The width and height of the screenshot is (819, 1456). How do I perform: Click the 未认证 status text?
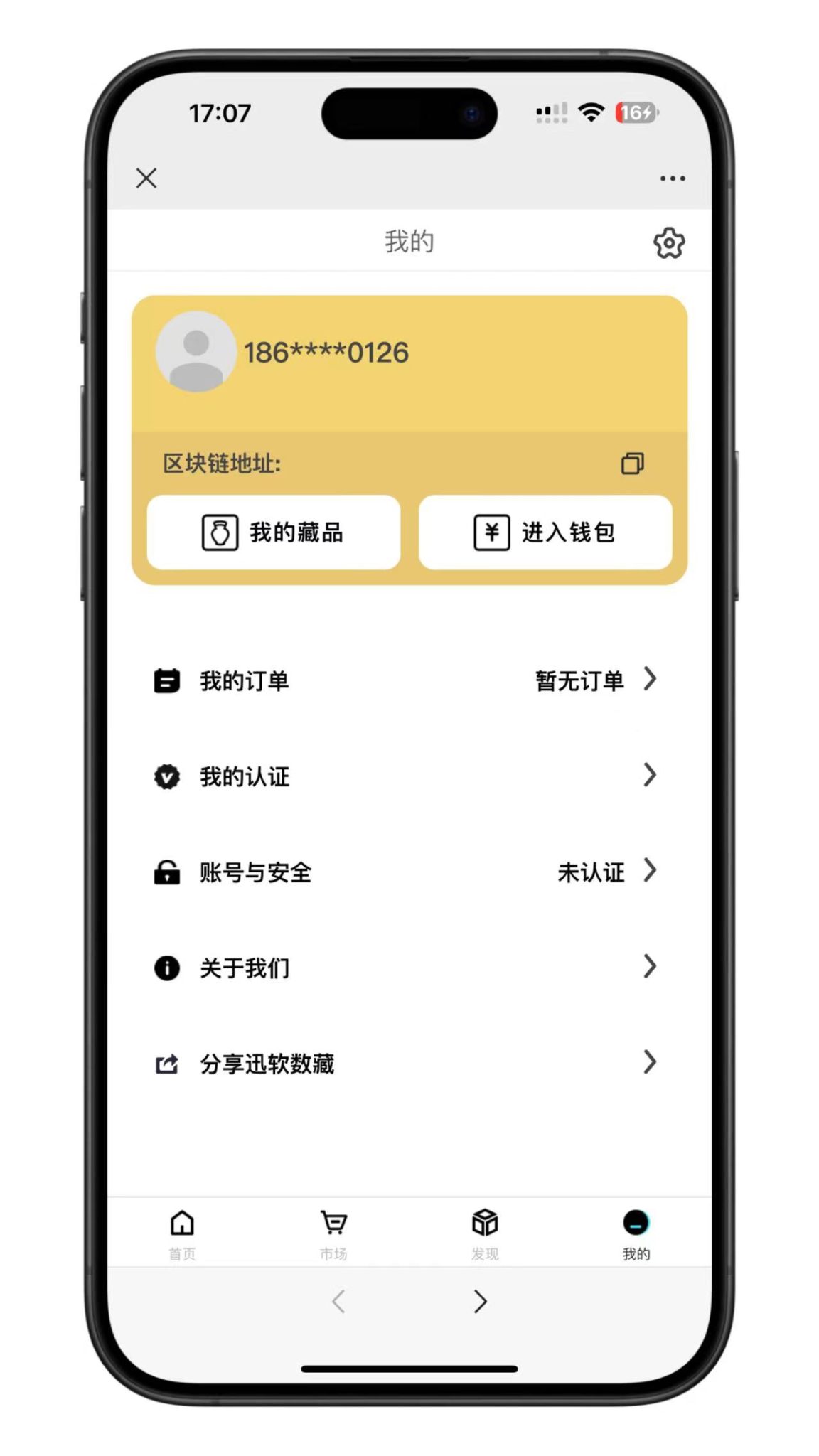click(x=591, y=872)
